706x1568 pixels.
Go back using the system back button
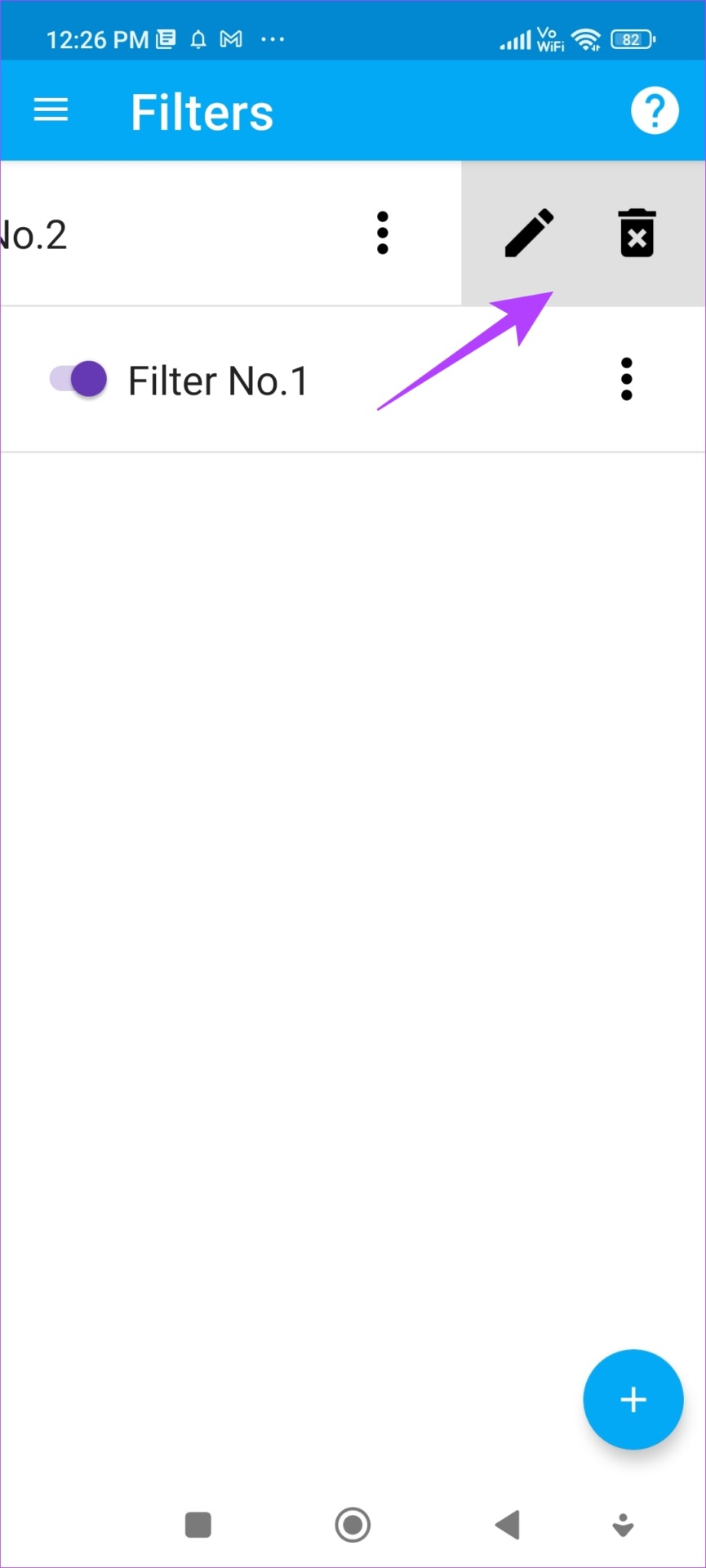pyautogui.click(x=508, y=1525)
